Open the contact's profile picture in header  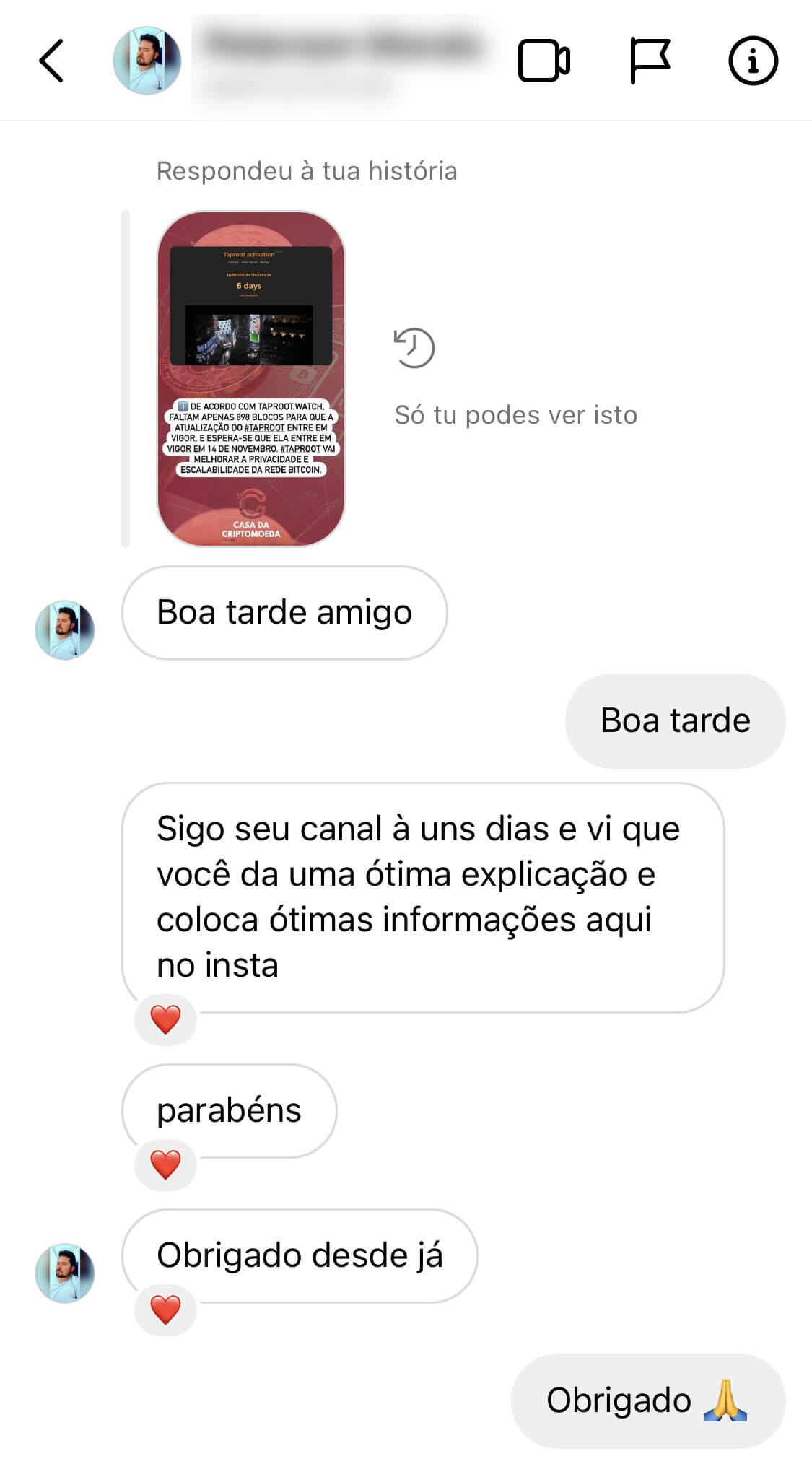click(x=147, y=61)
